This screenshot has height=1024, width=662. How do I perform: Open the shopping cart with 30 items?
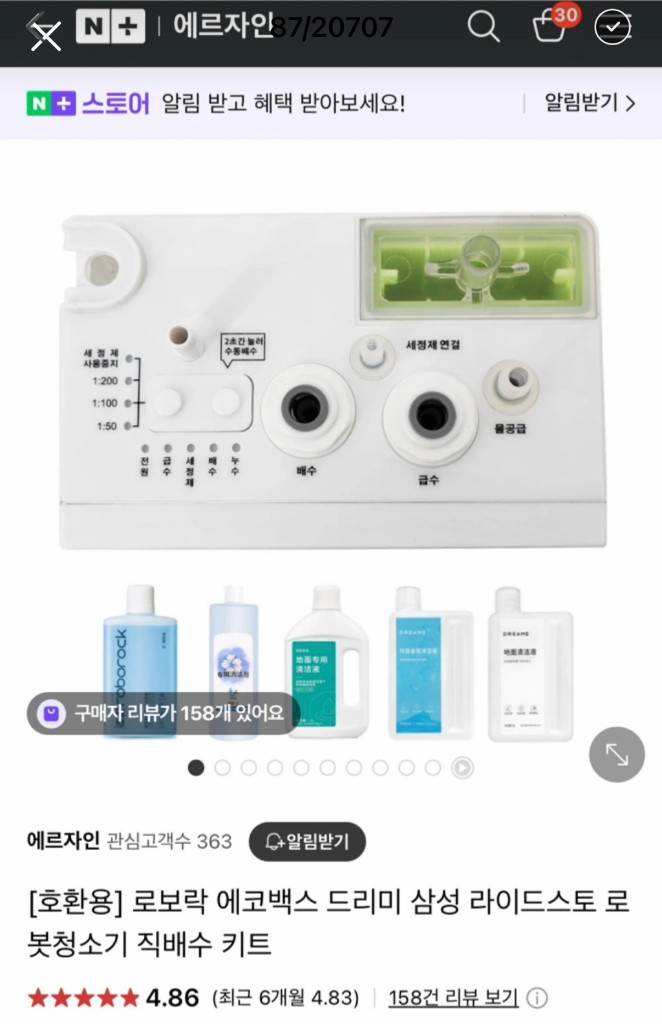point(549,27)
